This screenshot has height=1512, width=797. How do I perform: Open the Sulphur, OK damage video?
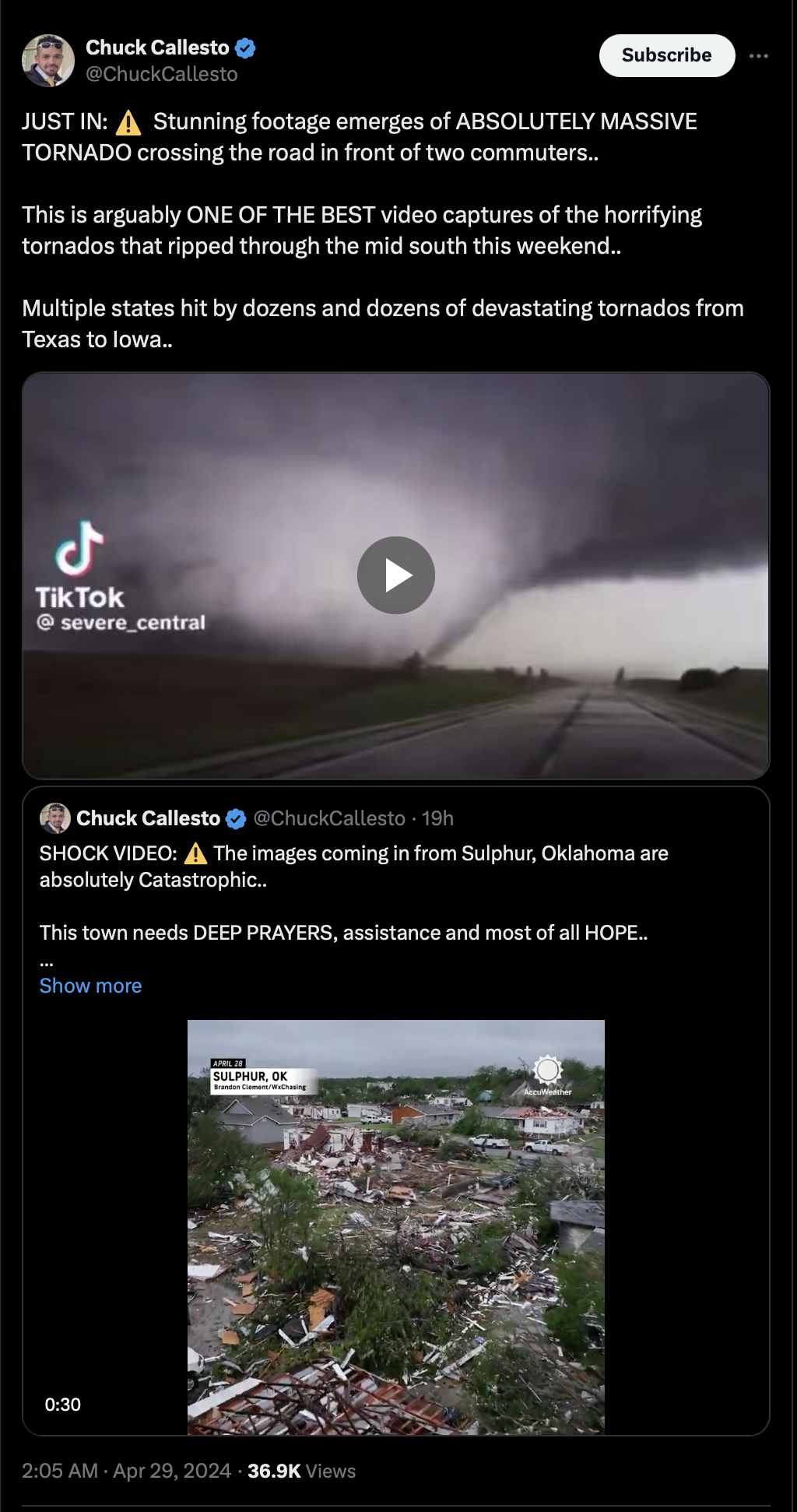pyautogui.click(x=396, y=1227)
